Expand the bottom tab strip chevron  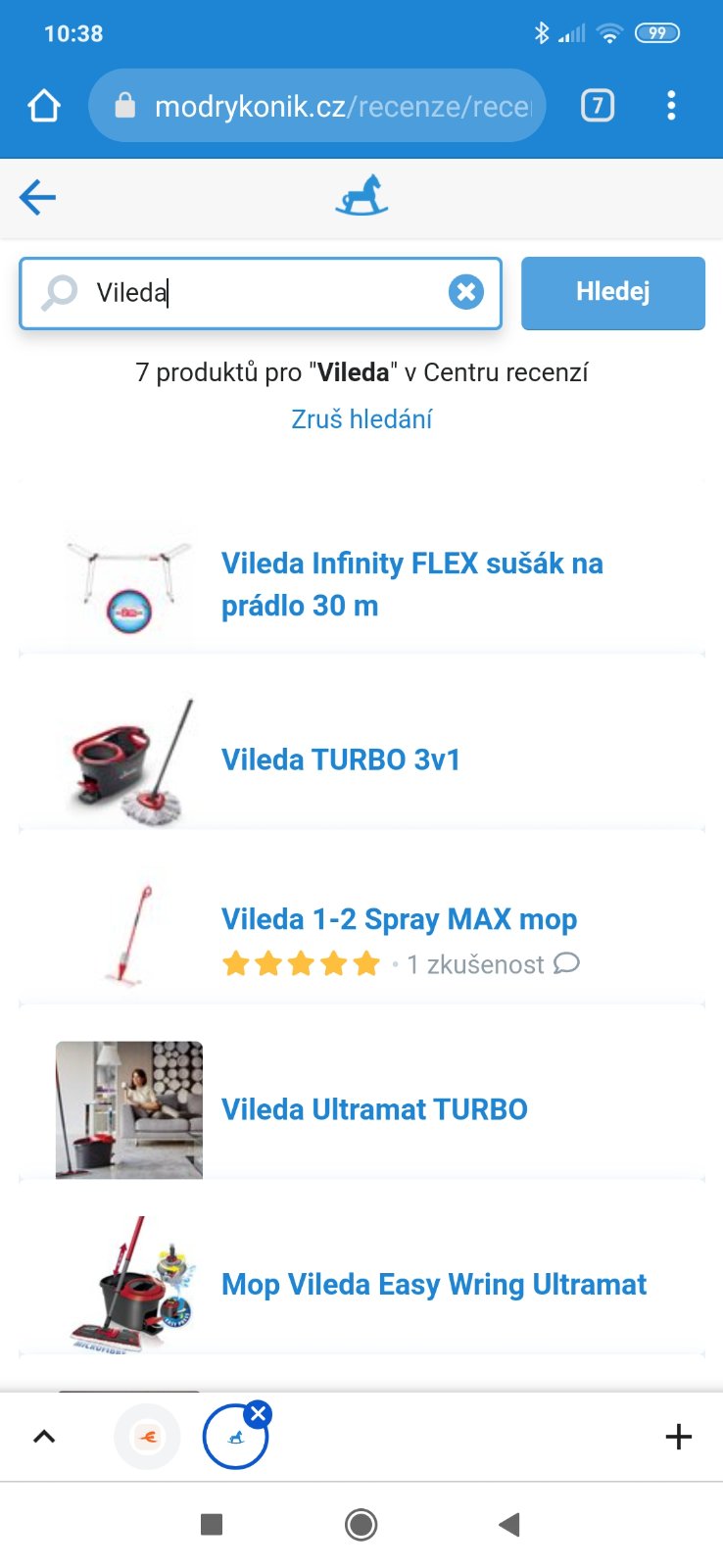44,1437
